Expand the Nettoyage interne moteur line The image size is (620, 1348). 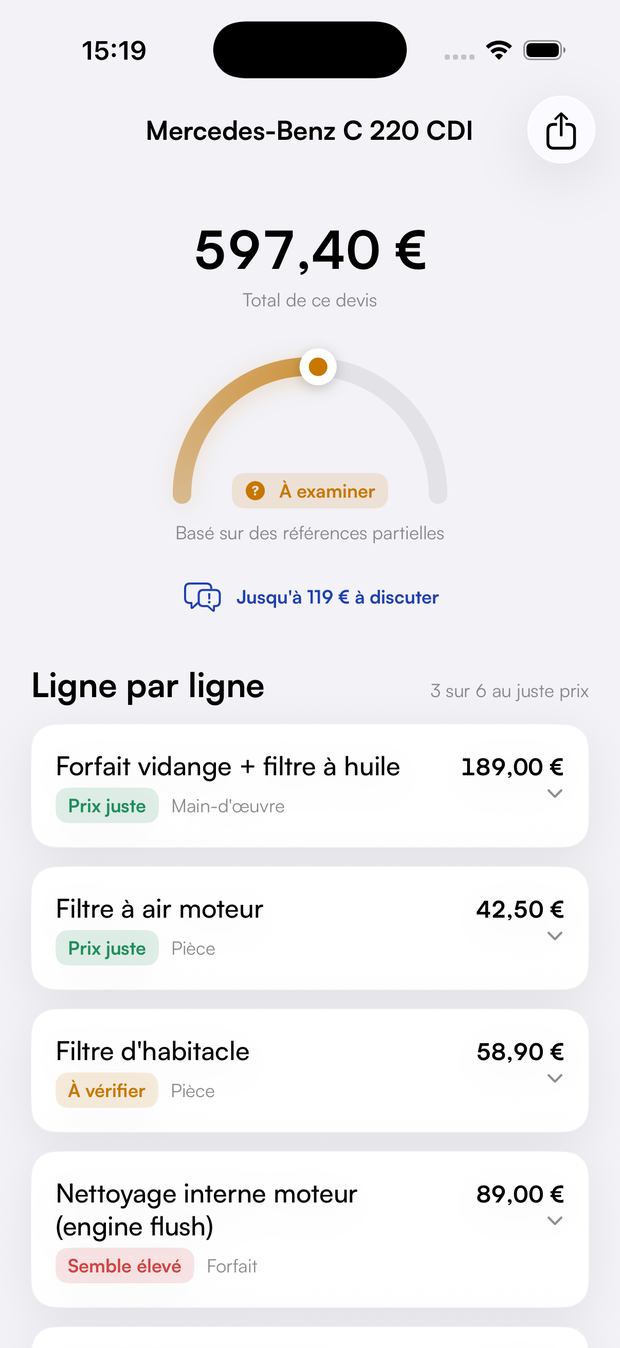point(310,1229)
